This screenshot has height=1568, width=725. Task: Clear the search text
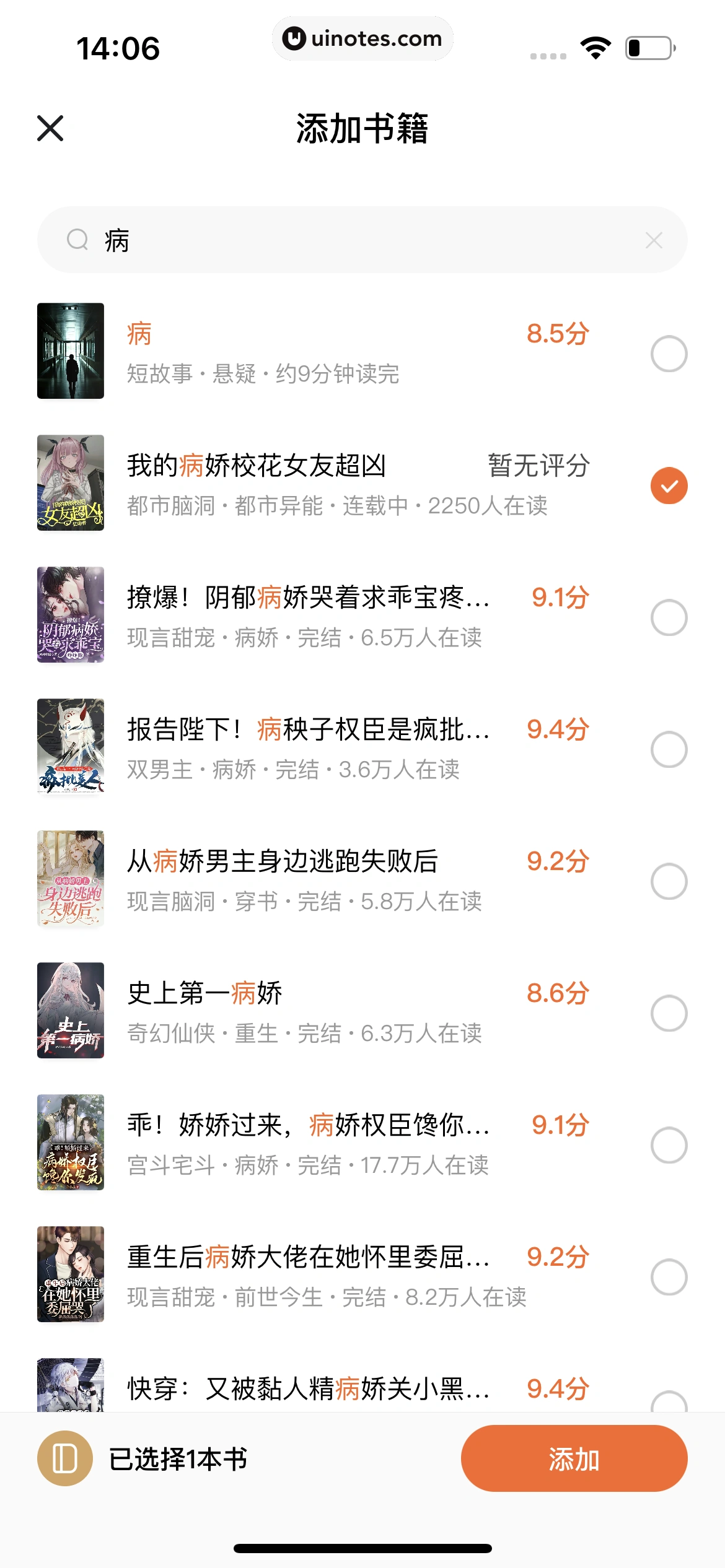[654, 240]
